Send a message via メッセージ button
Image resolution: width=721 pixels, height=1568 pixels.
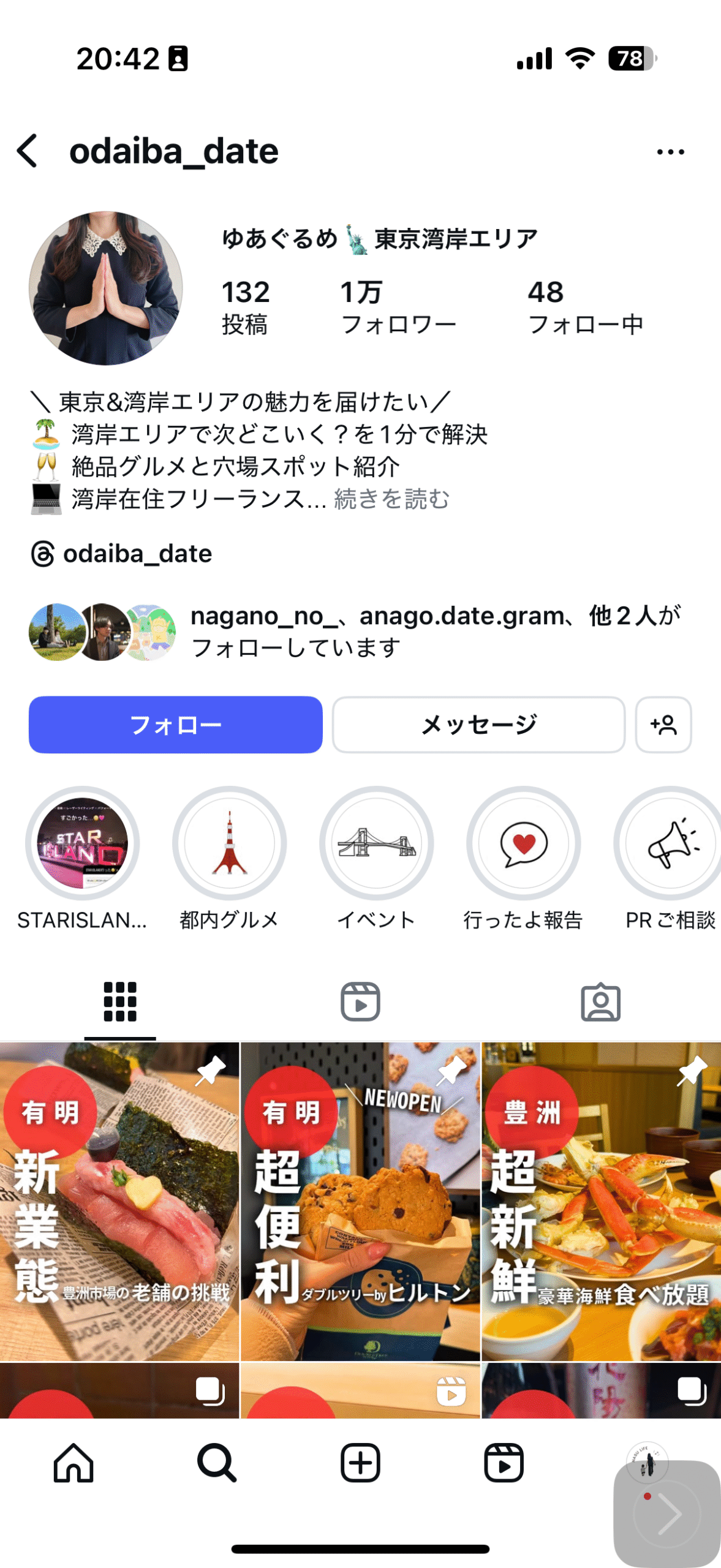click(478, 724)
